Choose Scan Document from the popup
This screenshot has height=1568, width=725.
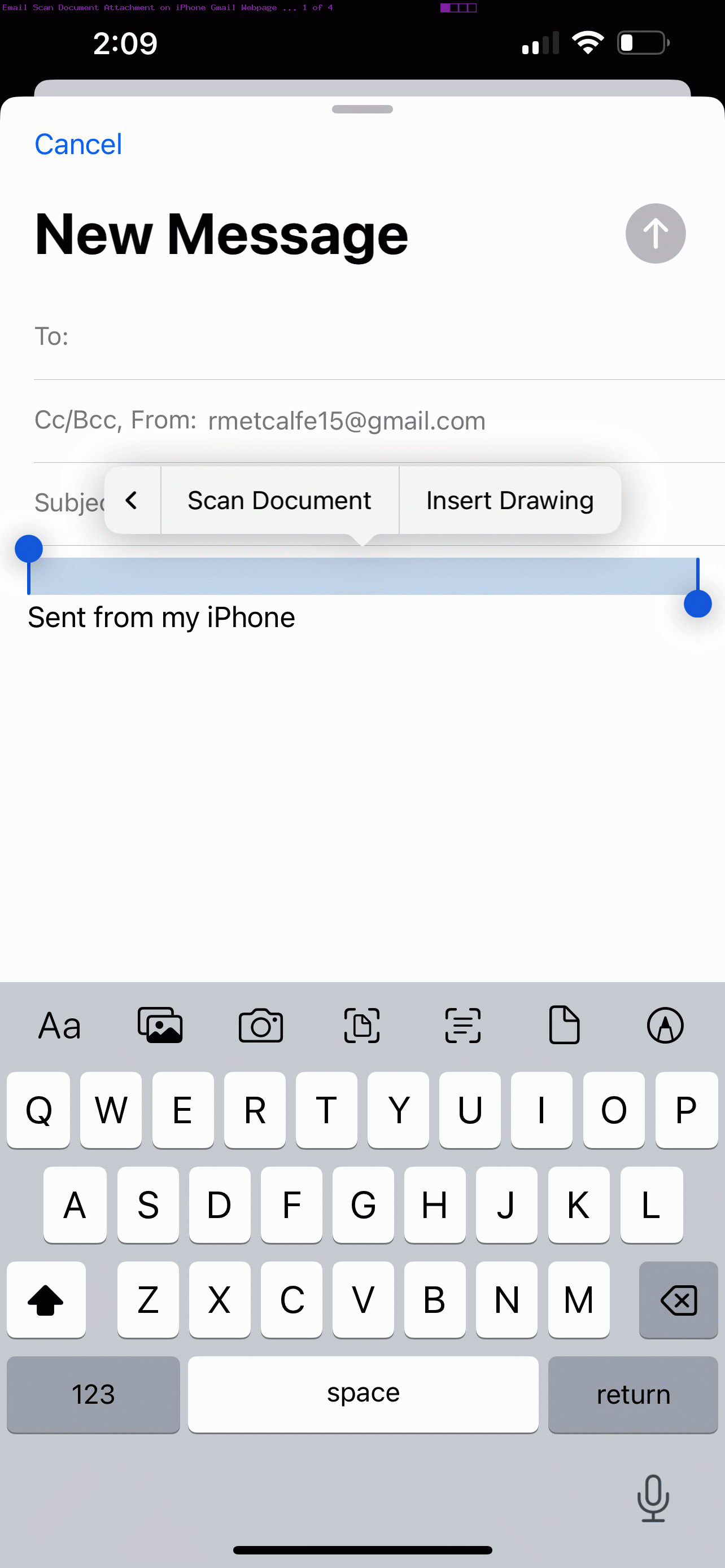click(279, 500)
